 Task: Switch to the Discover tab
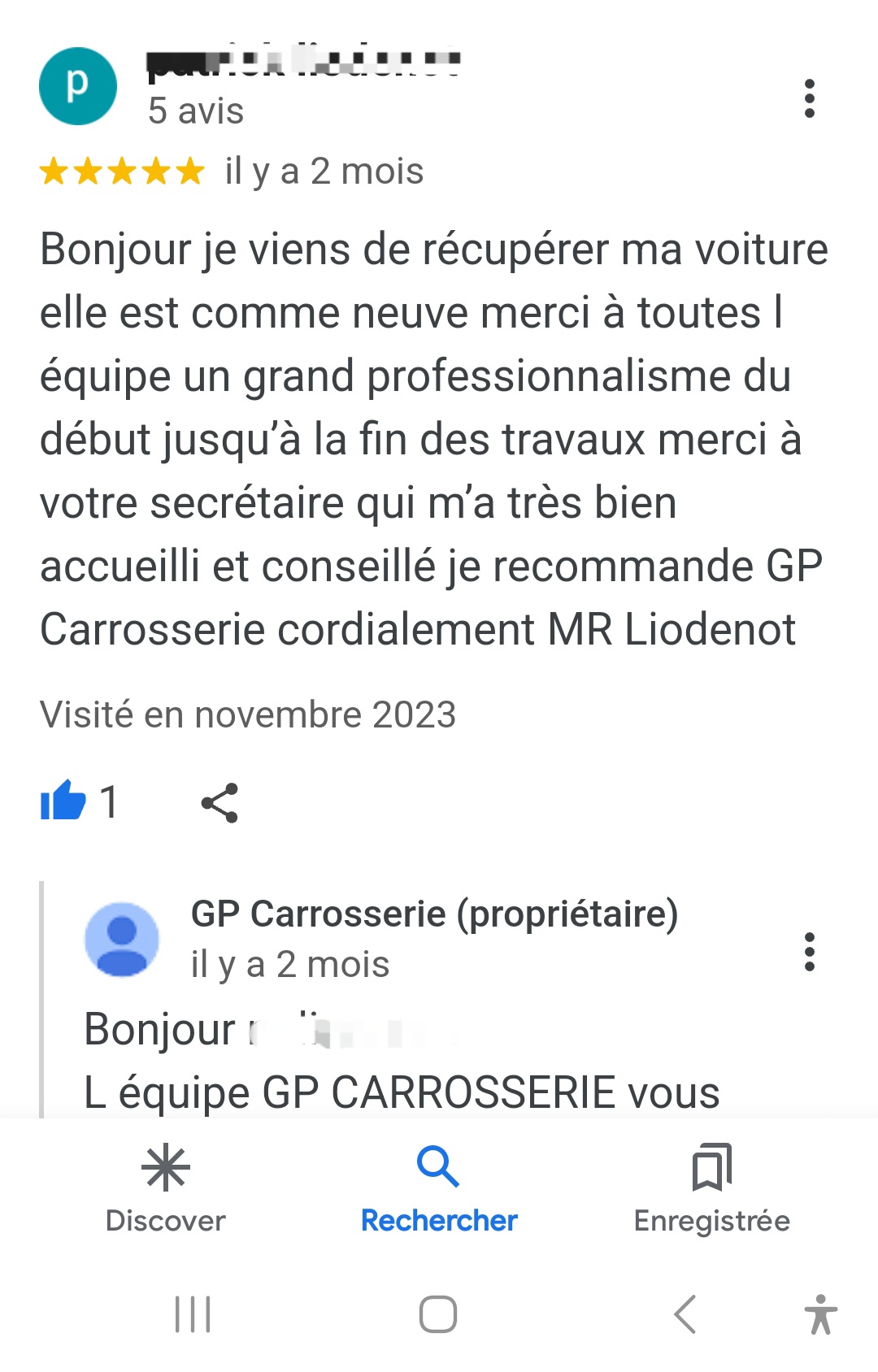coord(166,1188)
